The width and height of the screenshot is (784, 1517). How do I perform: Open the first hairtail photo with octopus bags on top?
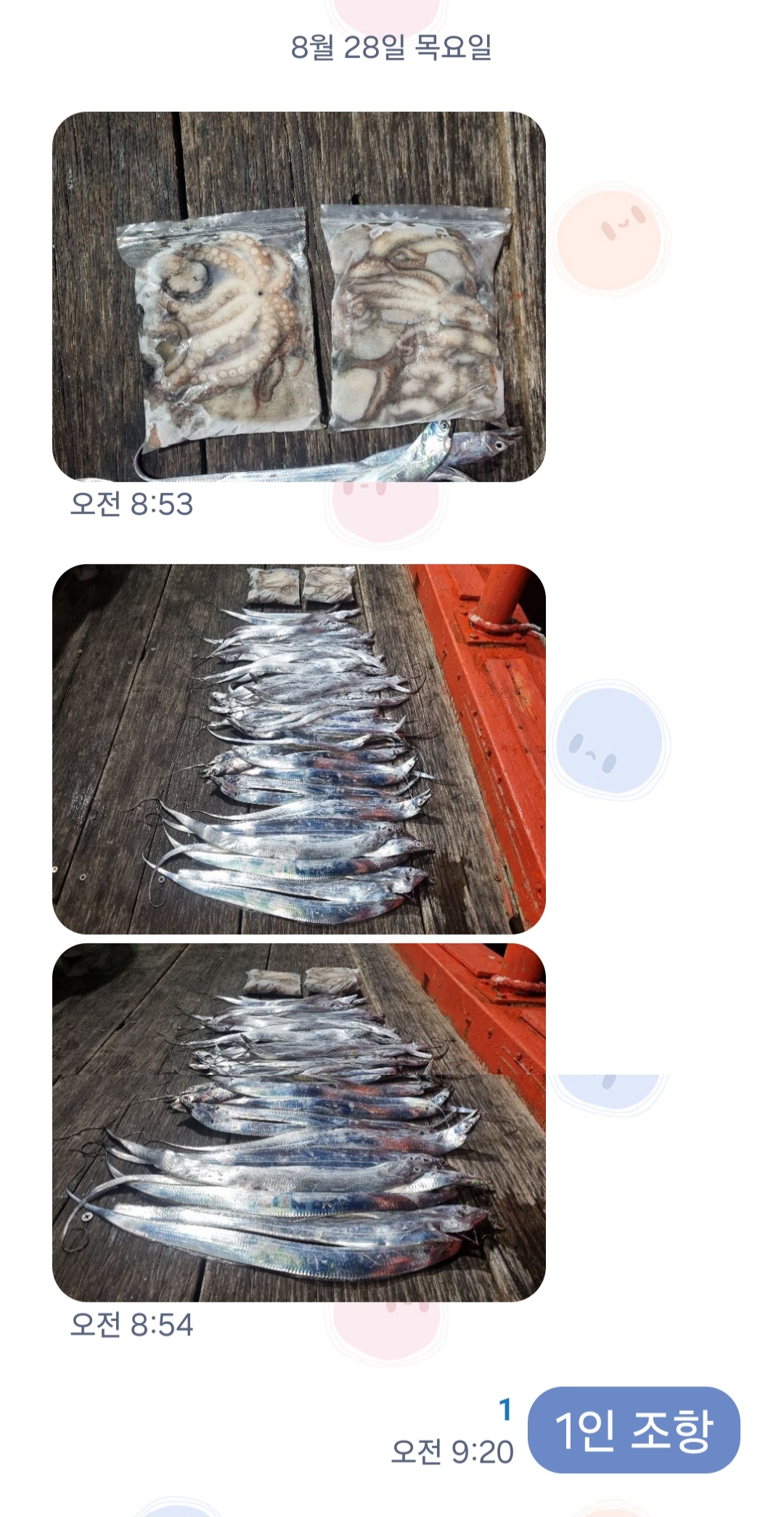coord(298,749)
